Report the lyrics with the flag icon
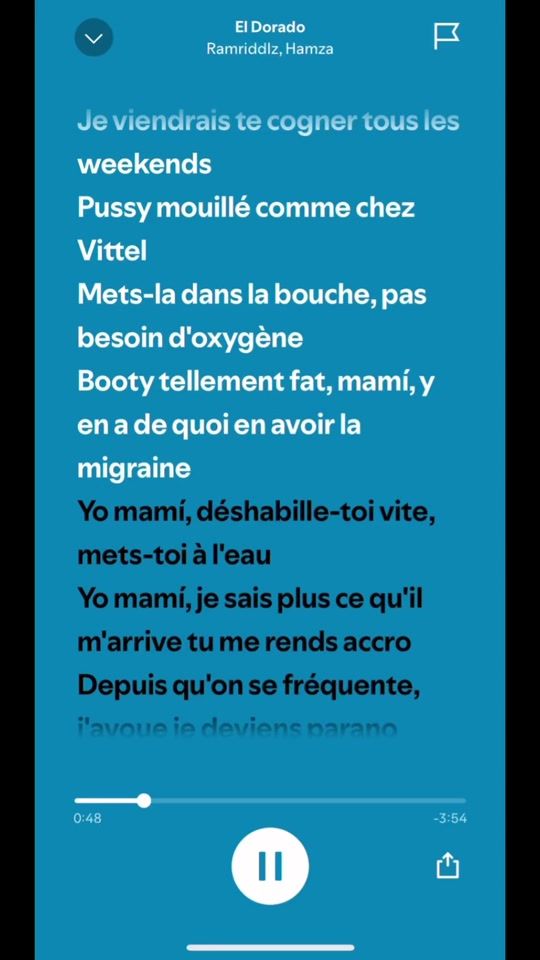540x960 pixels. (x=446, y=36)
